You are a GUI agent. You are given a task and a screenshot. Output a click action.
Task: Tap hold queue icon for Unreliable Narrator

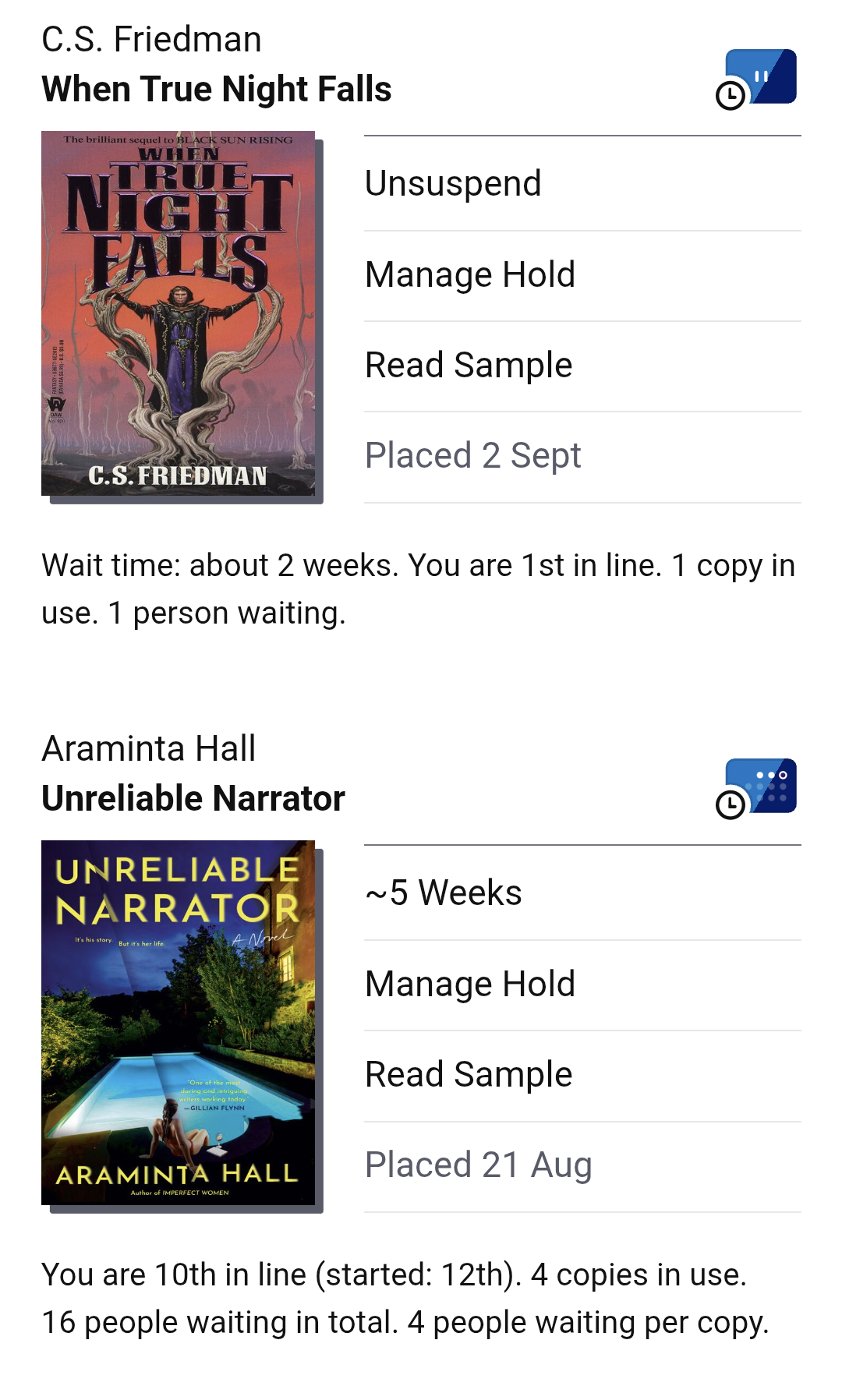coord(756,788)
